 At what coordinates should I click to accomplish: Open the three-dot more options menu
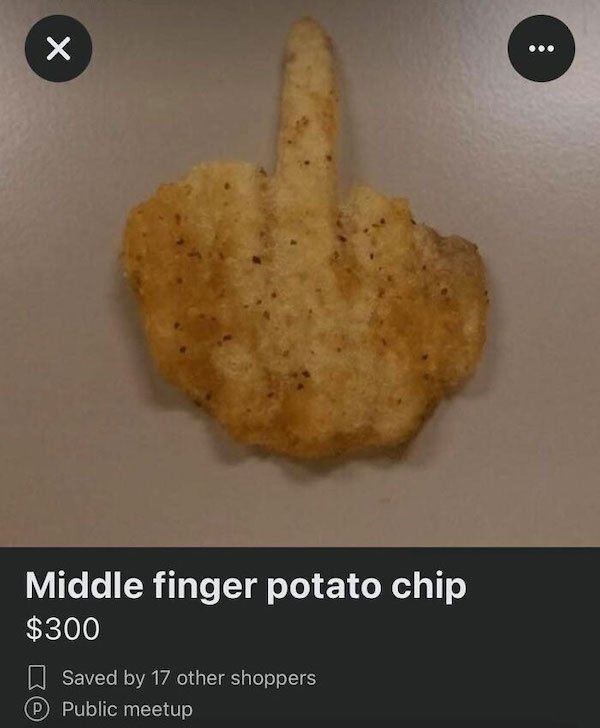pyautogui.click(x=541, y=50)
